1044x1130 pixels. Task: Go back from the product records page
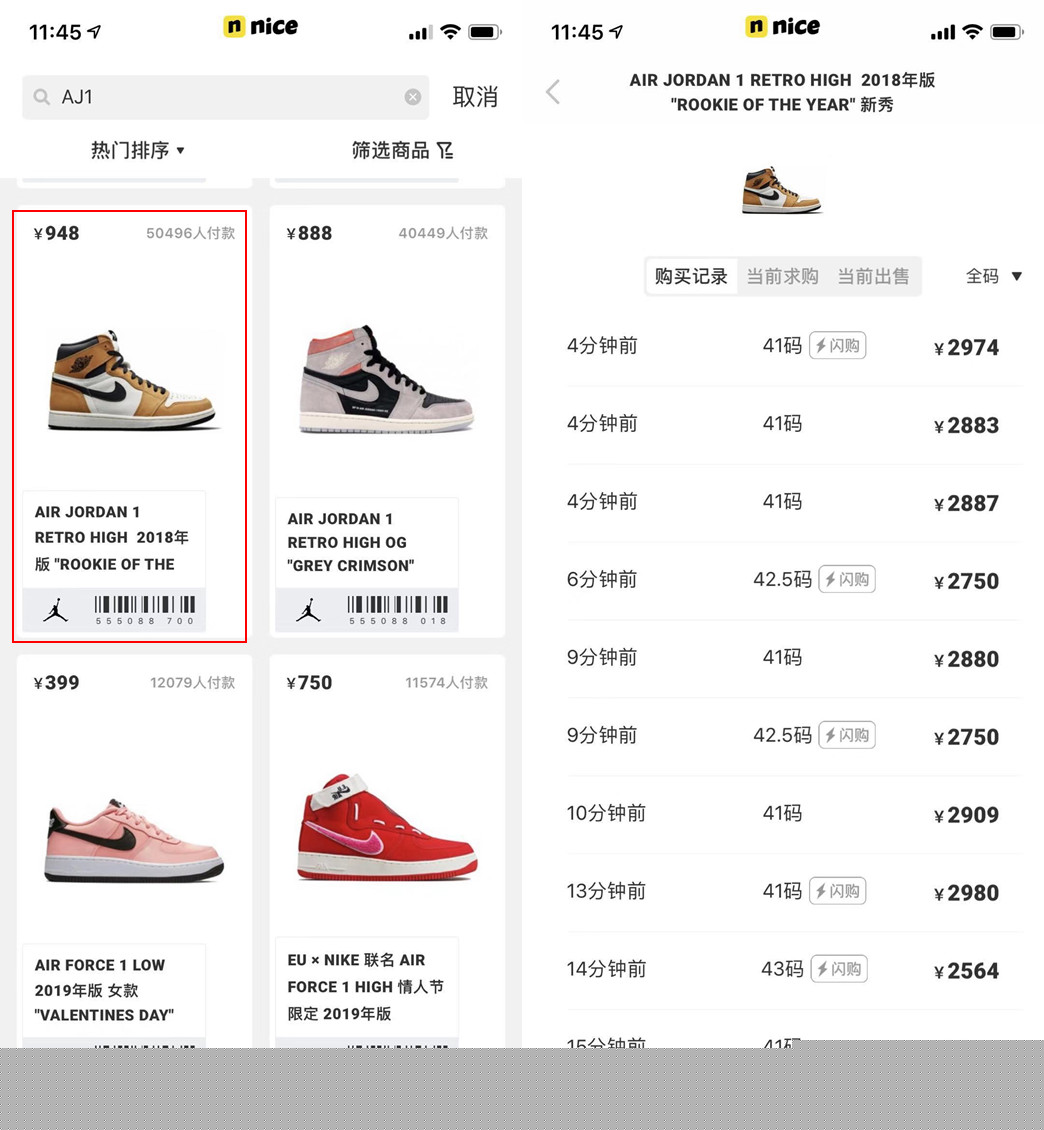point(553,92)
